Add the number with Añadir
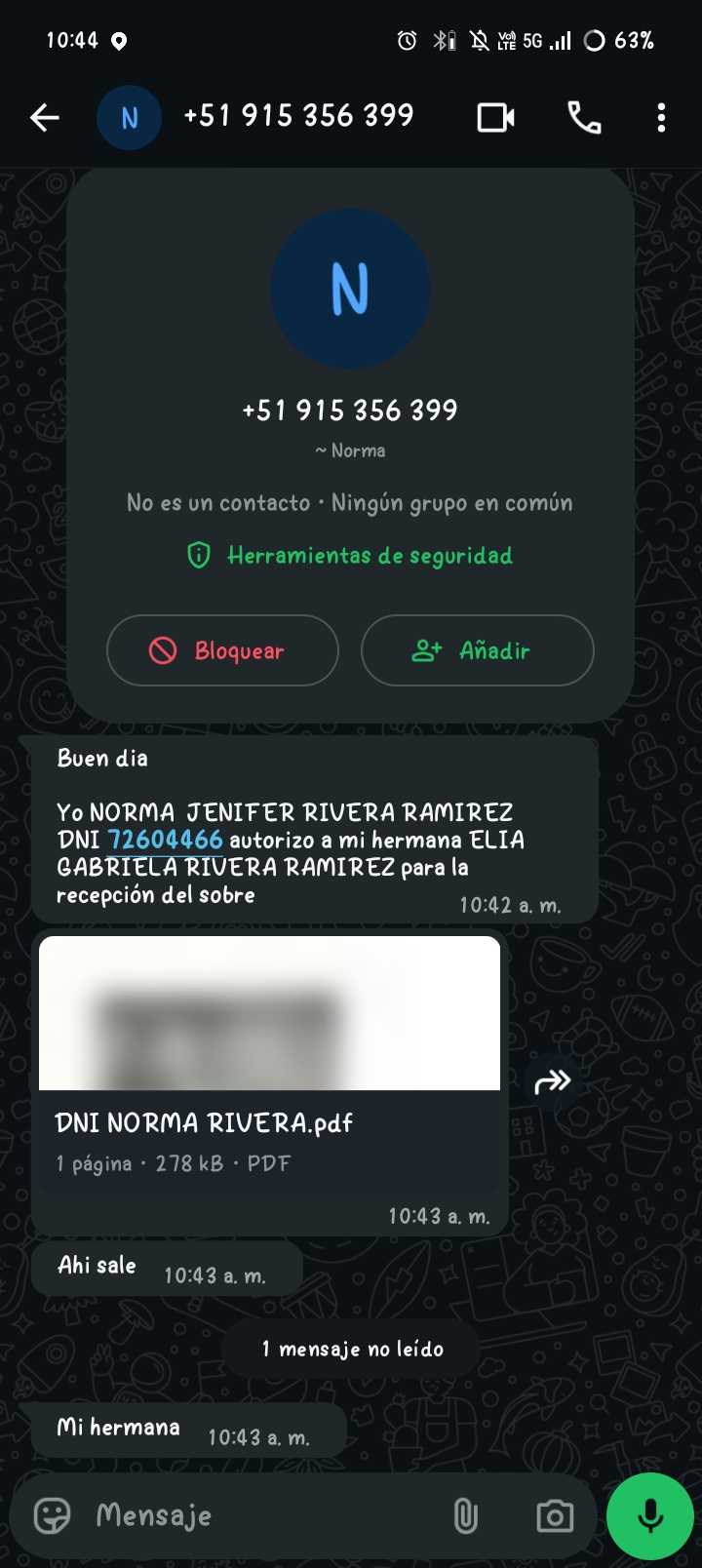The height and width of the screenshot is (1568, 702). pos(477,650)
